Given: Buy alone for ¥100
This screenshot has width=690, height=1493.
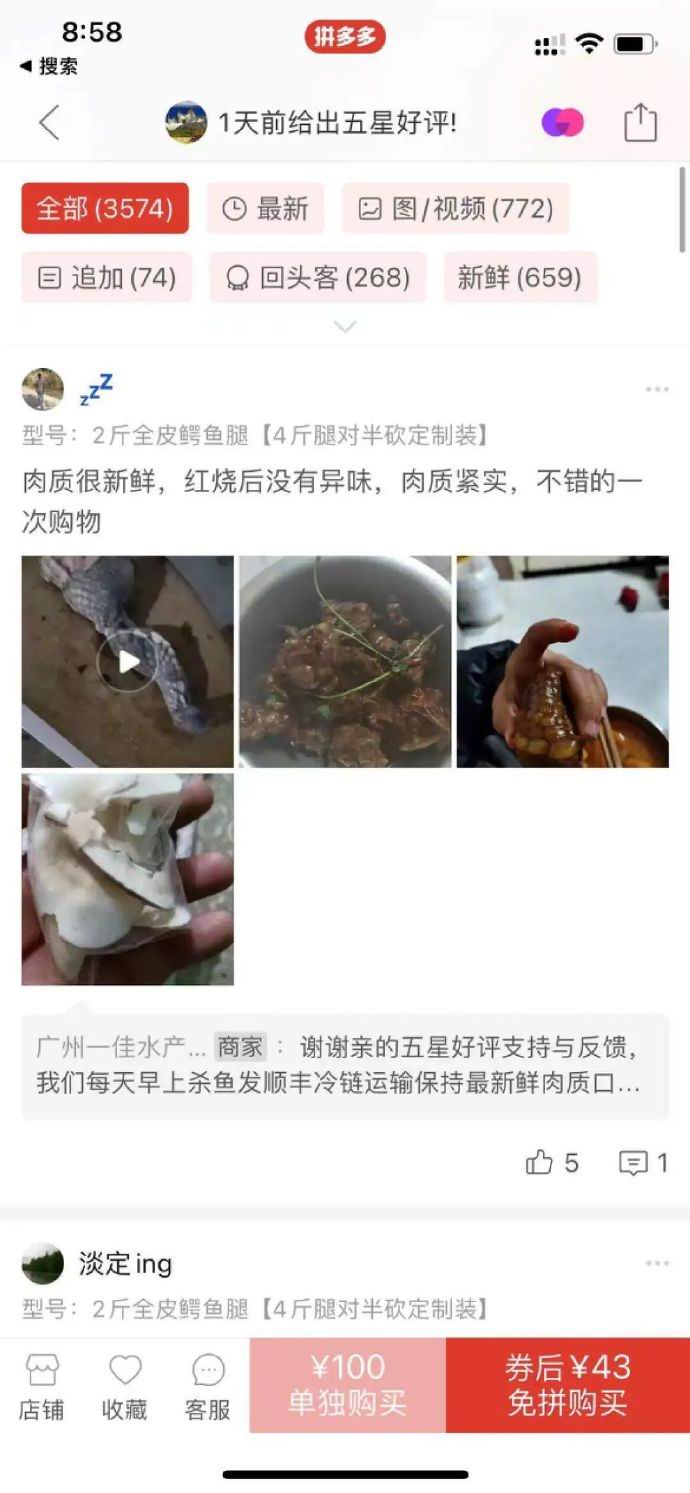Looking at the screenshot, I should click(x=347, y=1385).
